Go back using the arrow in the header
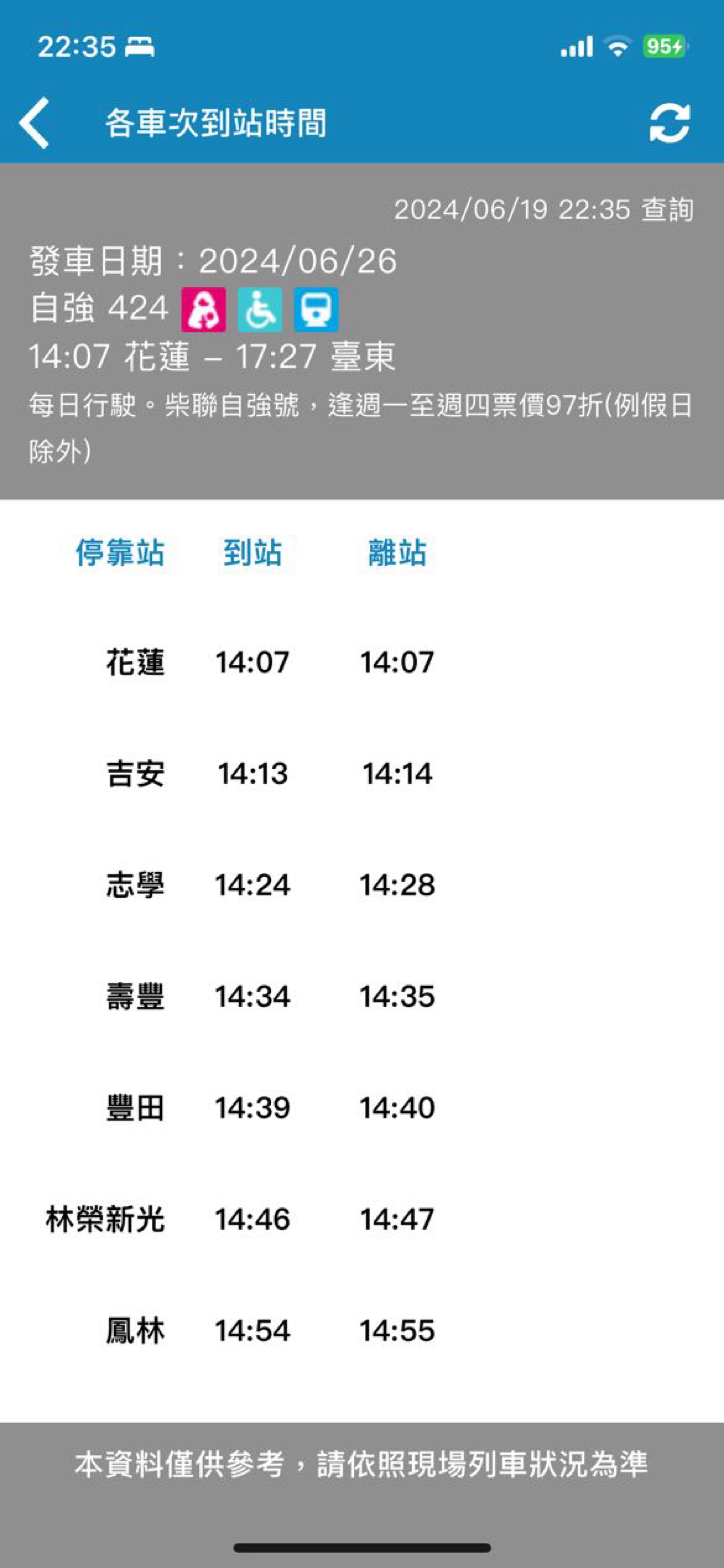Screen dimensions: 724x1568 (x=35, y=124)
